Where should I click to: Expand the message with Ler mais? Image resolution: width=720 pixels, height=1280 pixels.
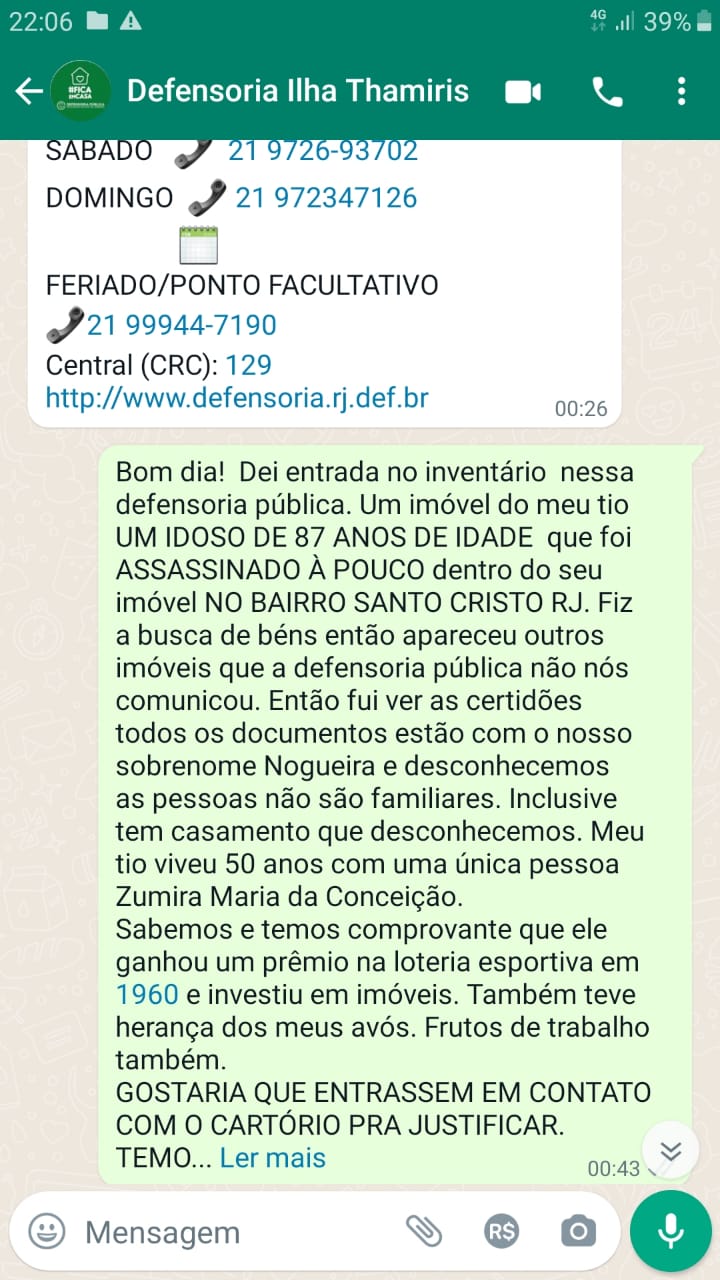272,1158
